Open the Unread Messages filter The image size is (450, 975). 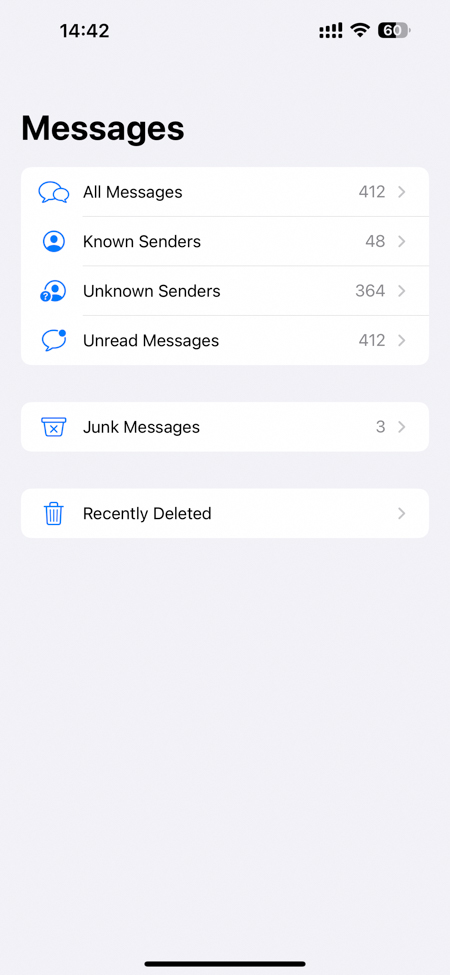(x=225, y=340)
